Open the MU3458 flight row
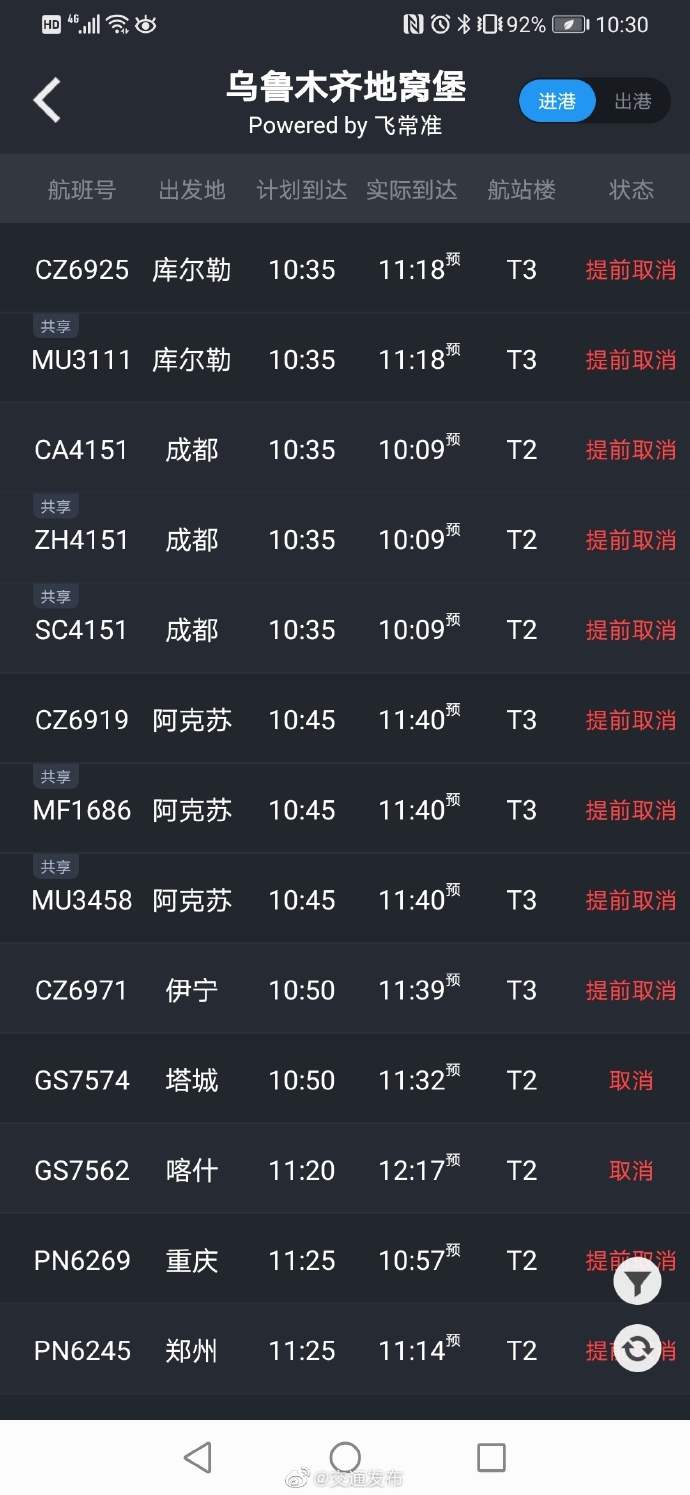 pyautogui.click(x=345, y=898)
